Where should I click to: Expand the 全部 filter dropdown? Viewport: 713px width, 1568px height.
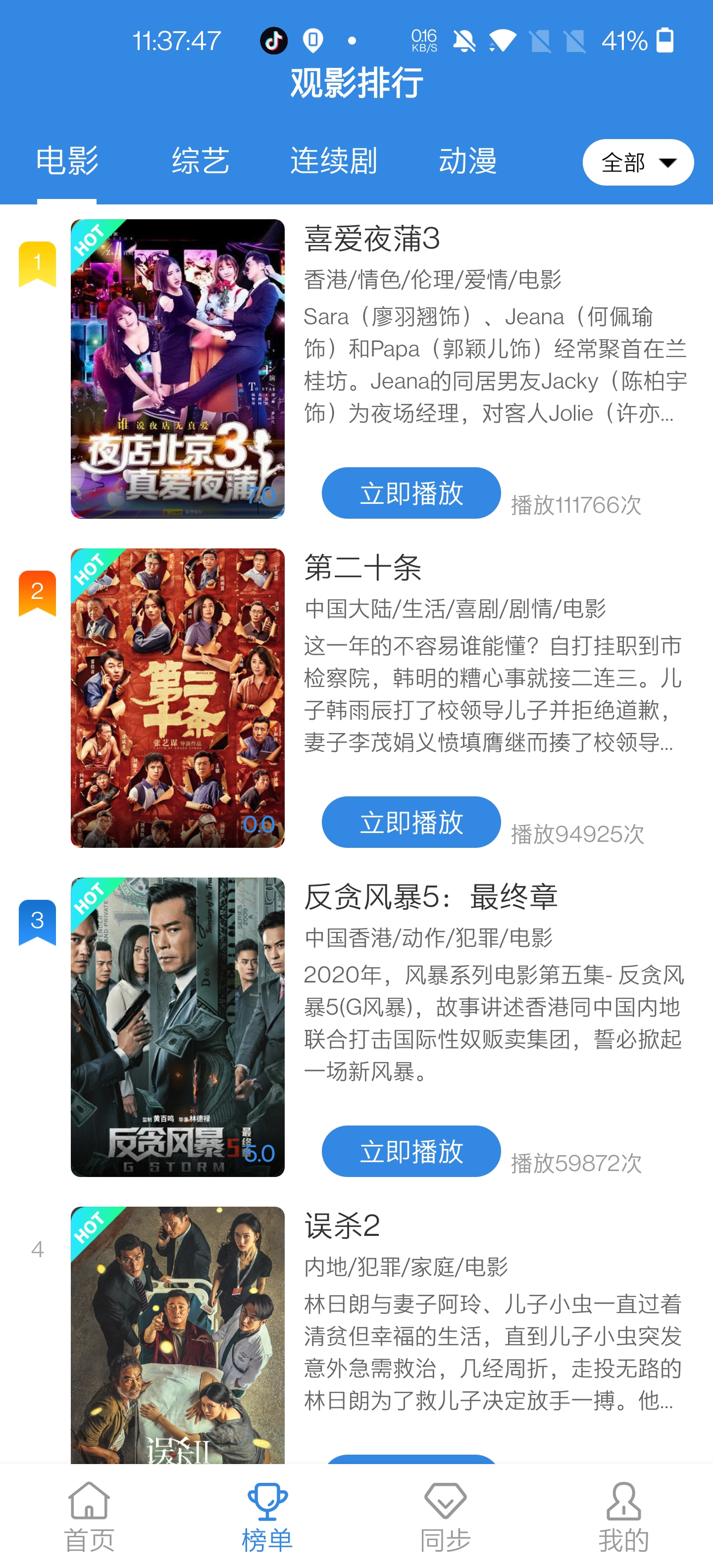638,162
